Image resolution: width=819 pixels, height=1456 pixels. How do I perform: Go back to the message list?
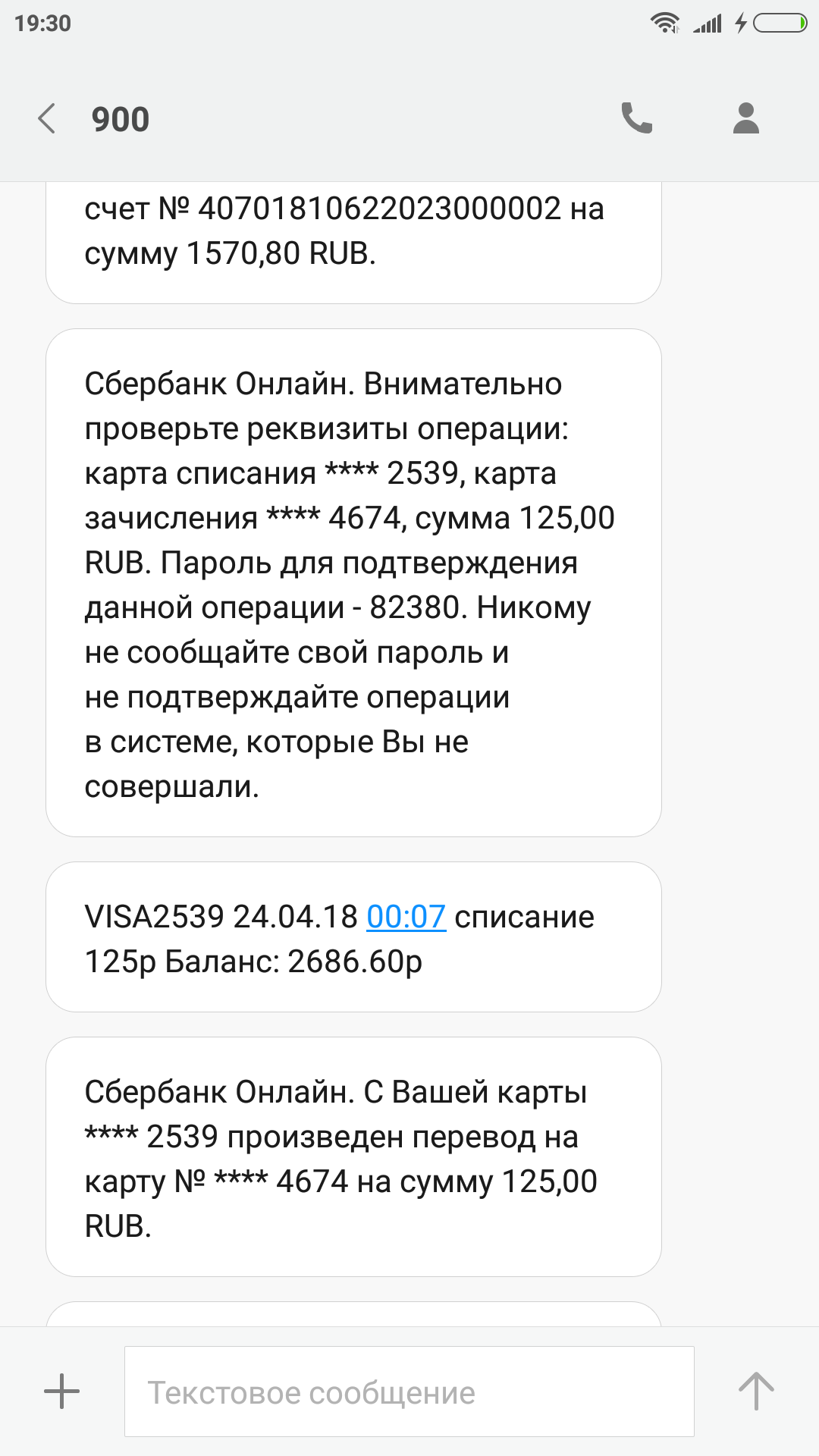tap(47, 119)
